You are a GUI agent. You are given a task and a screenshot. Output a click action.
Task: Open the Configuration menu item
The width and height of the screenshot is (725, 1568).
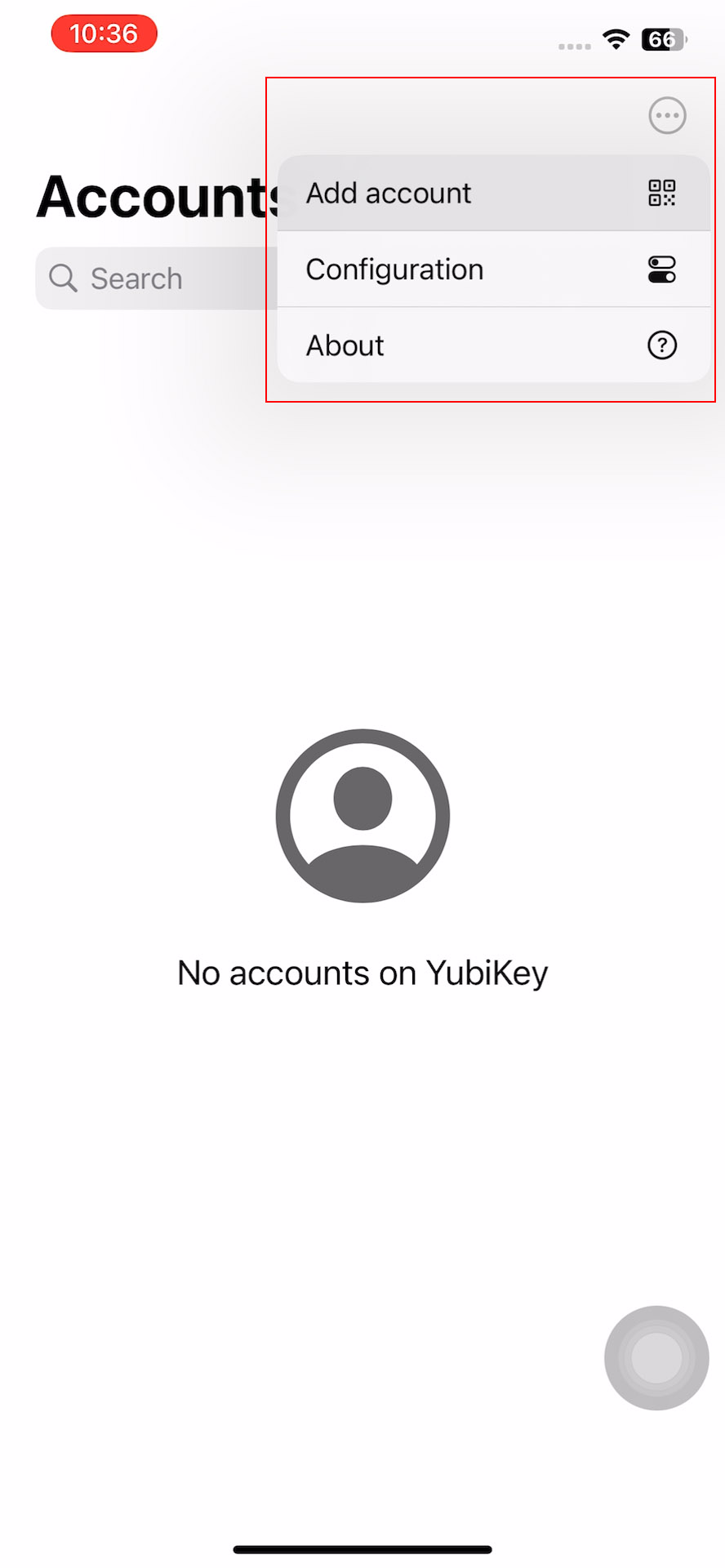(493, 269)
